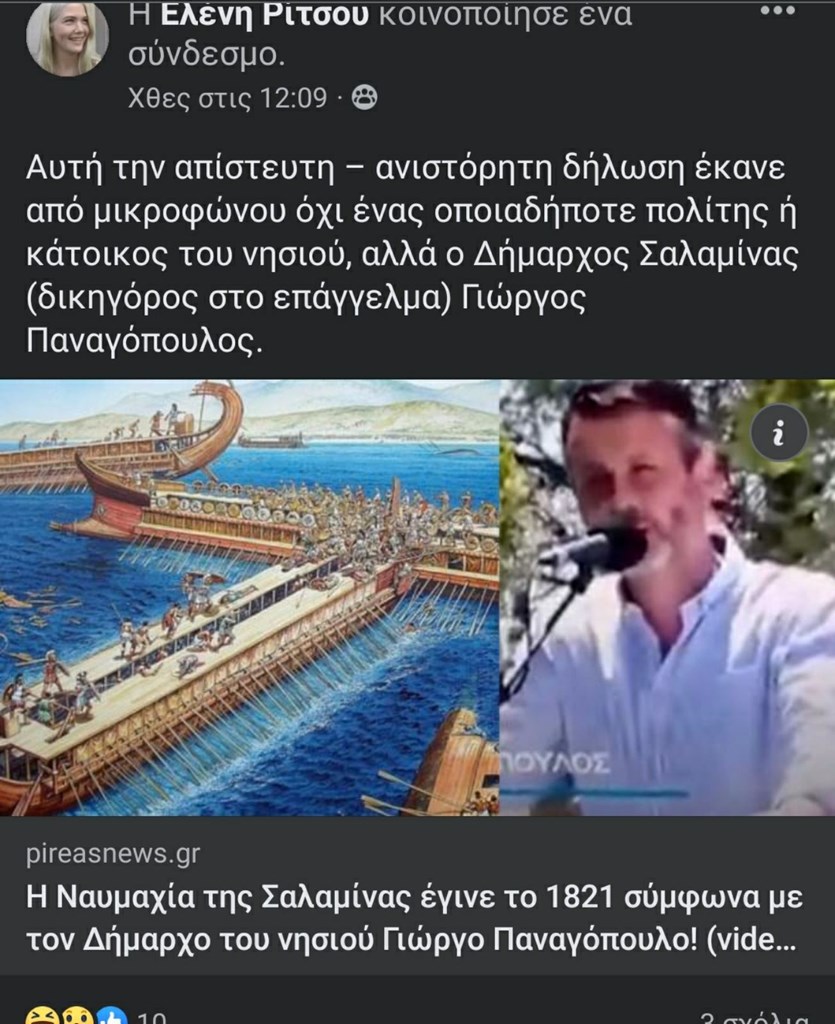Viewport: 835px width, 1024px height.
Task: Tap the post timestamp Χθες στις 12:09
Action: [x=227, y=98]
